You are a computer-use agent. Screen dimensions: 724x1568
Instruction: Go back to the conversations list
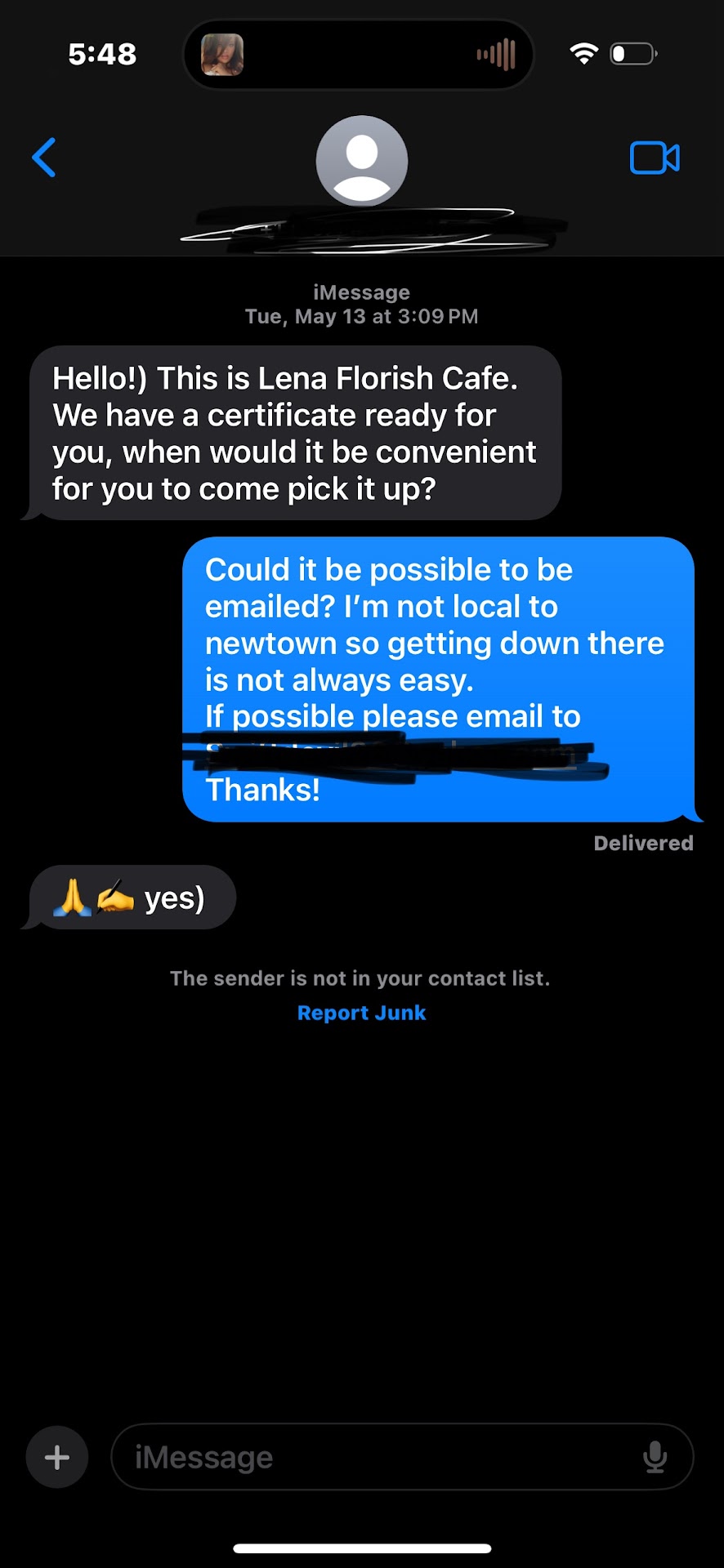[44, 158]
